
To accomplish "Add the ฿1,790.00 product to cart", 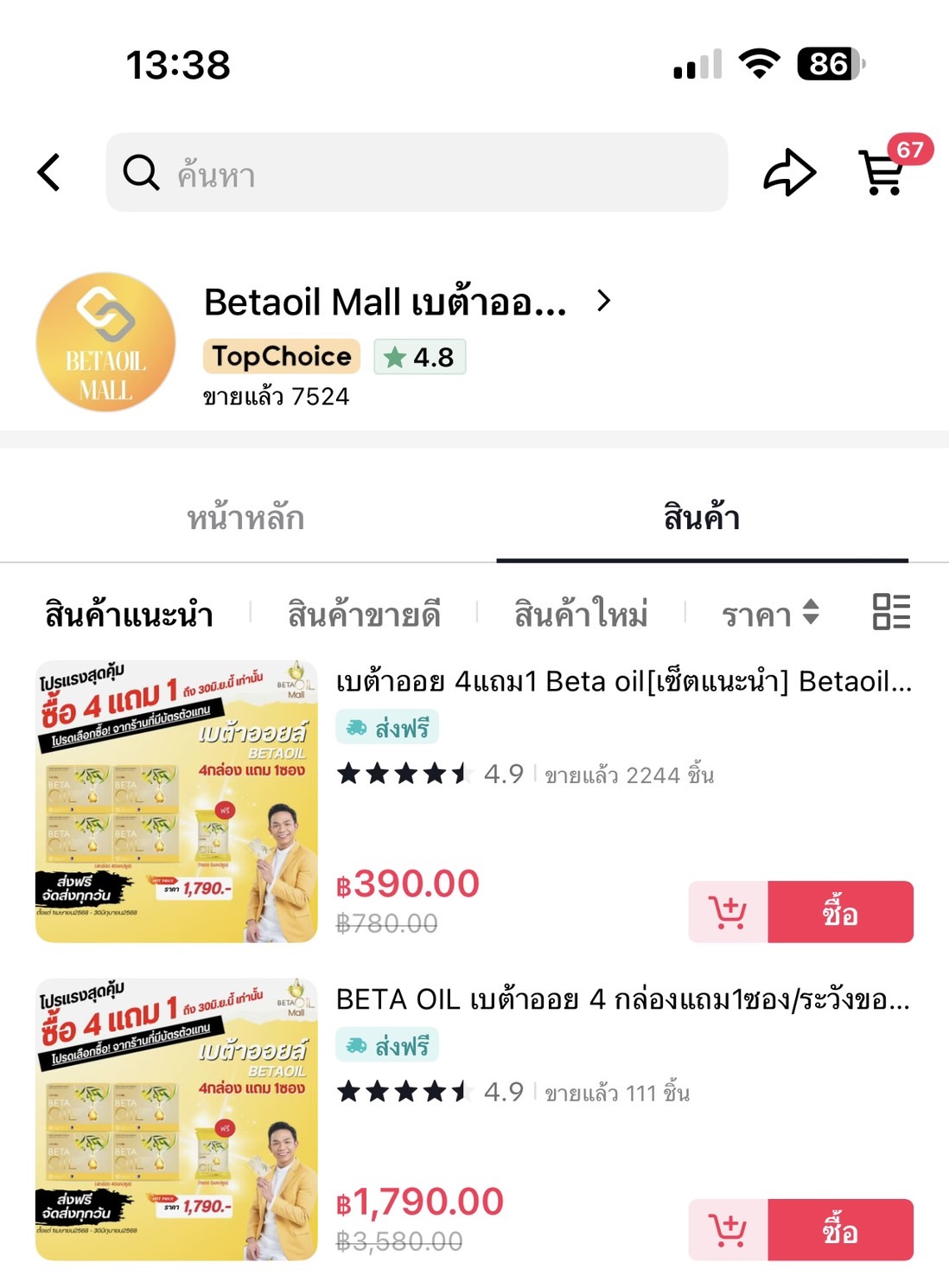I will [x=728, y=1230].
